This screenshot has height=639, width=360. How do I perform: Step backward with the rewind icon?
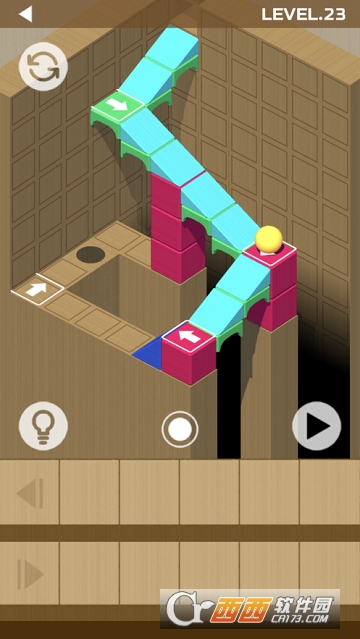(30, 493)
